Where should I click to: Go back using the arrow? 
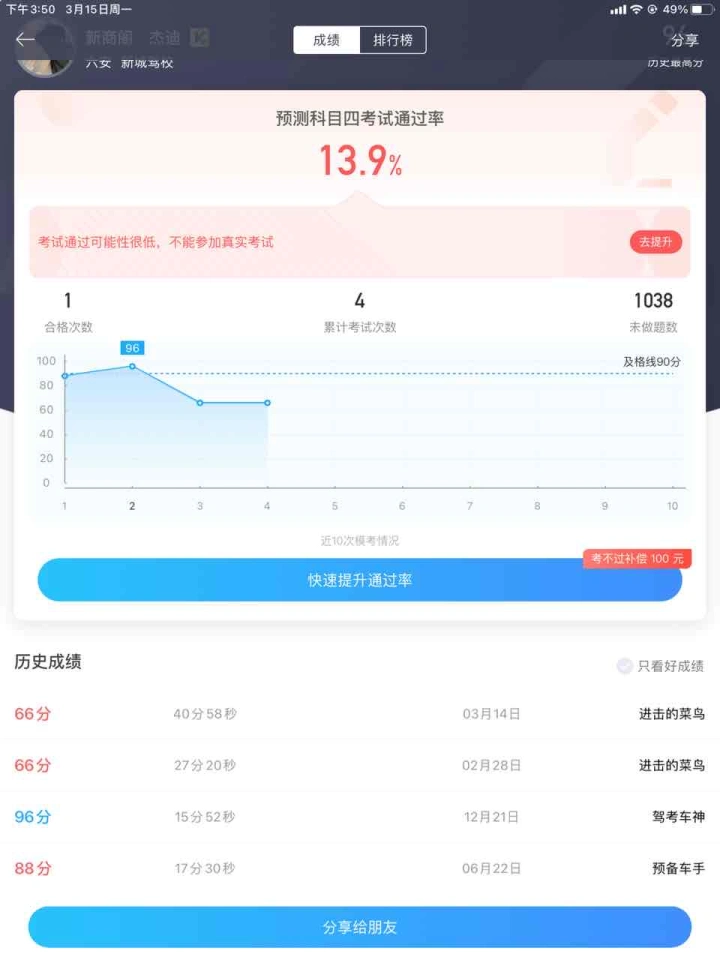tap(25, 40)
